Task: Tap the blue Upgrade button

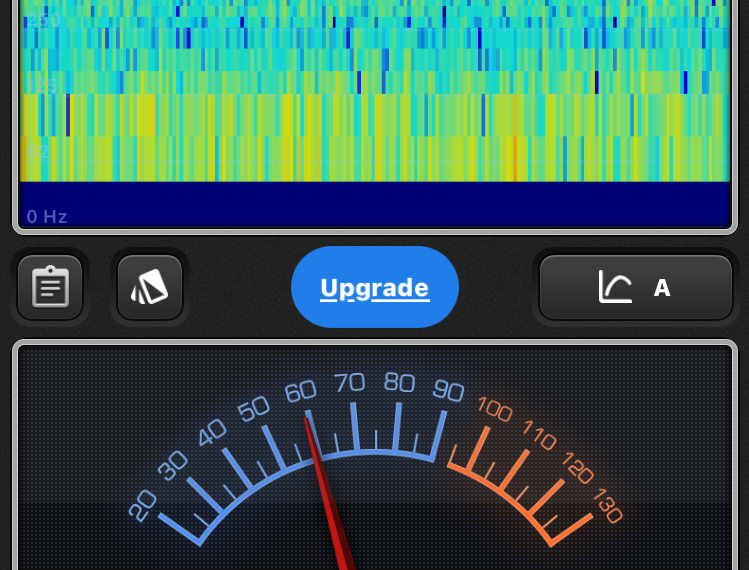Action: (375, 288)
